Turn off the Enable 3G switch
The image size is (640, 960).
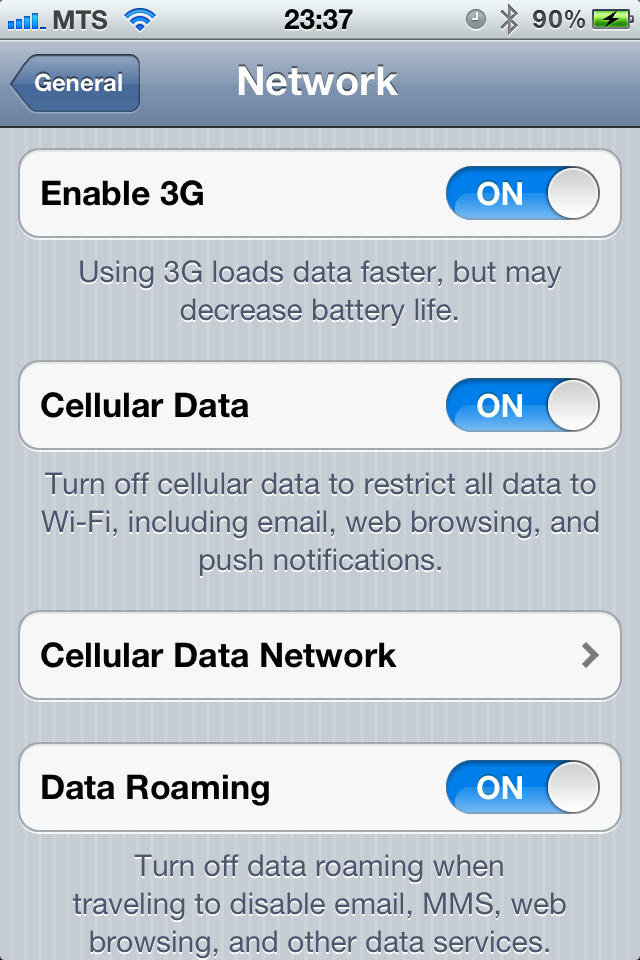[x=522, y=194]
